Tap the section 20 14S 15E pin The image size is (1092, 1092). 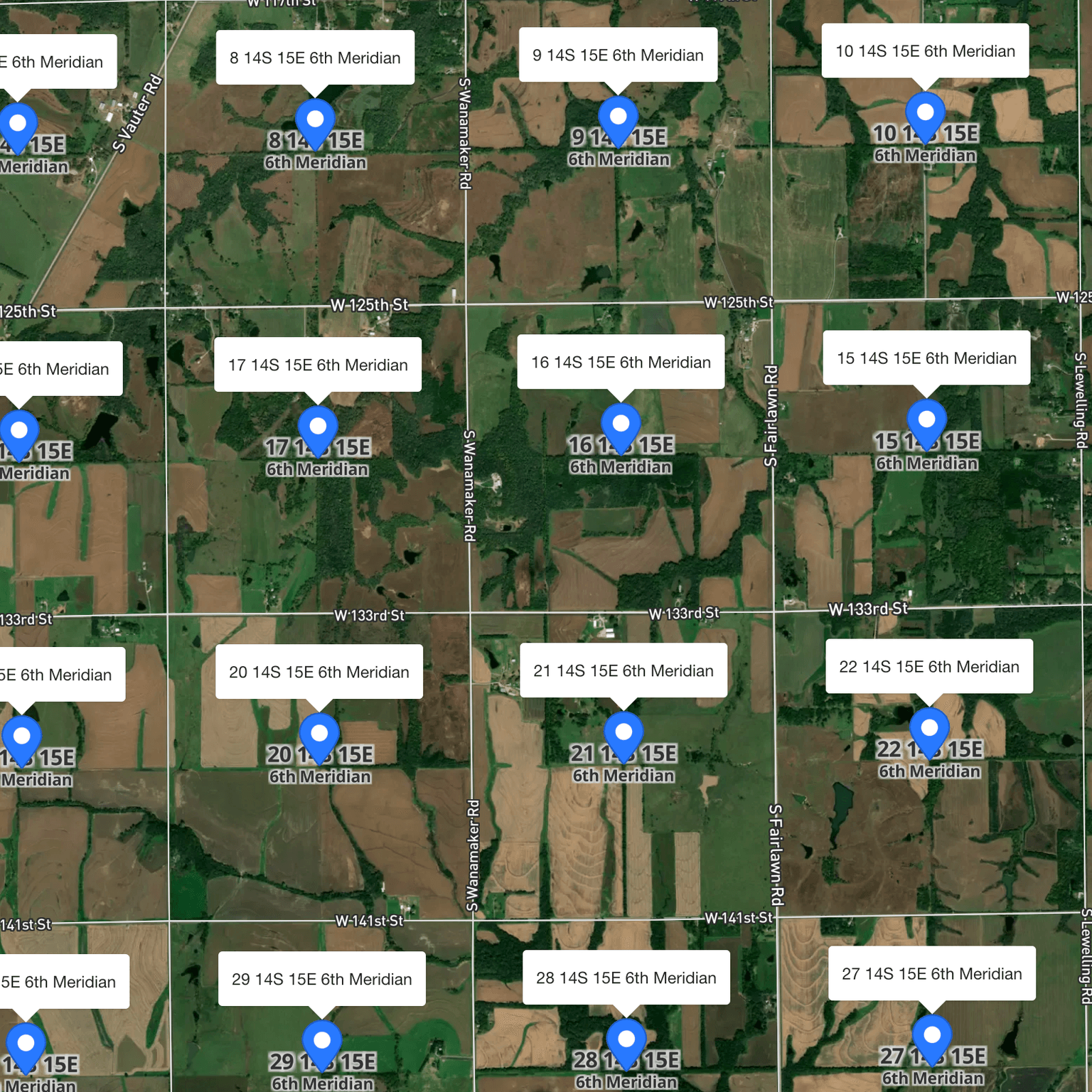[x=319, y=737]
